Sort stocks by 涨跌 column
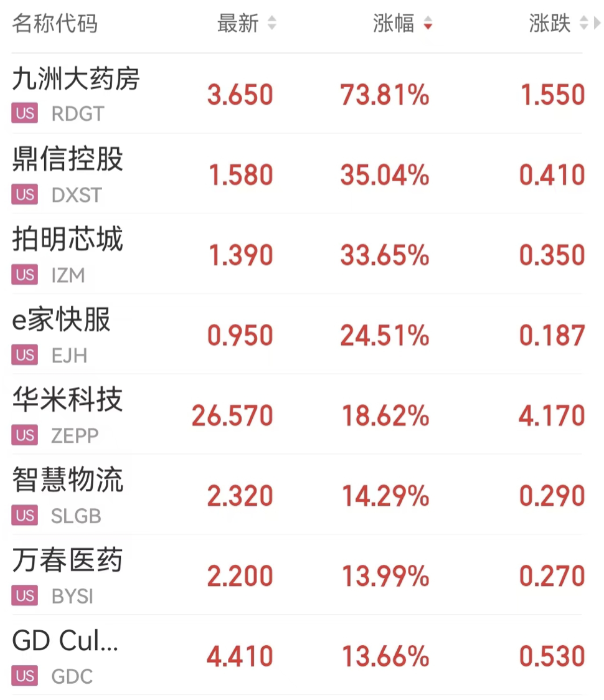The height and width of the screenshot is (700, 604). tap(558, 23)
